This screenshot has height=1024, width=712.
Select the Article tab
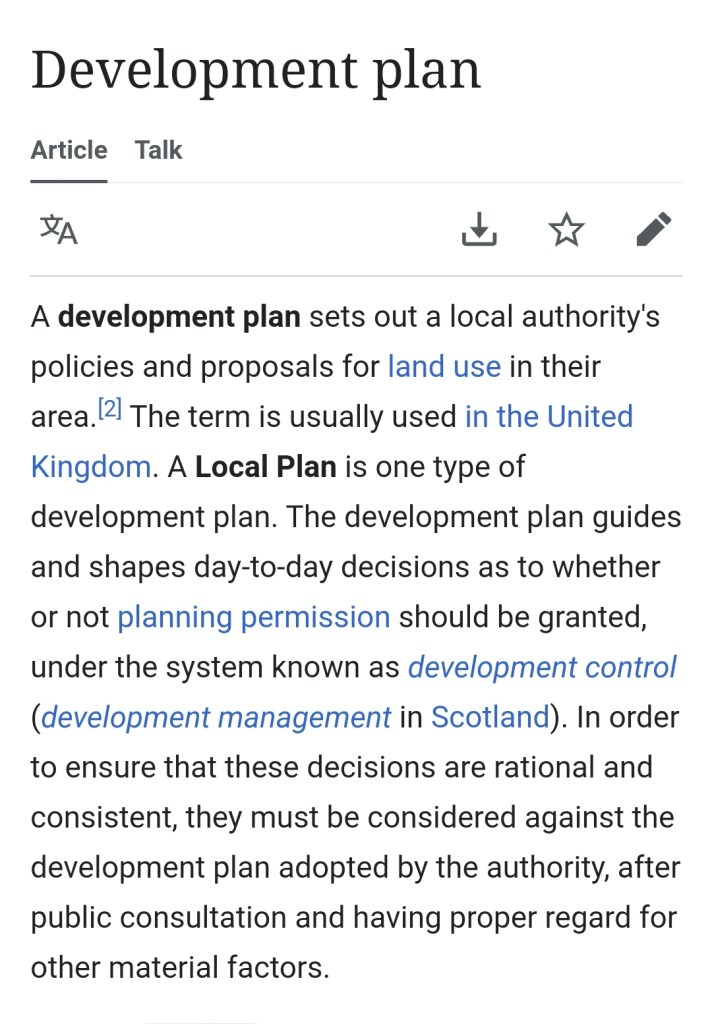coord(69,150)
